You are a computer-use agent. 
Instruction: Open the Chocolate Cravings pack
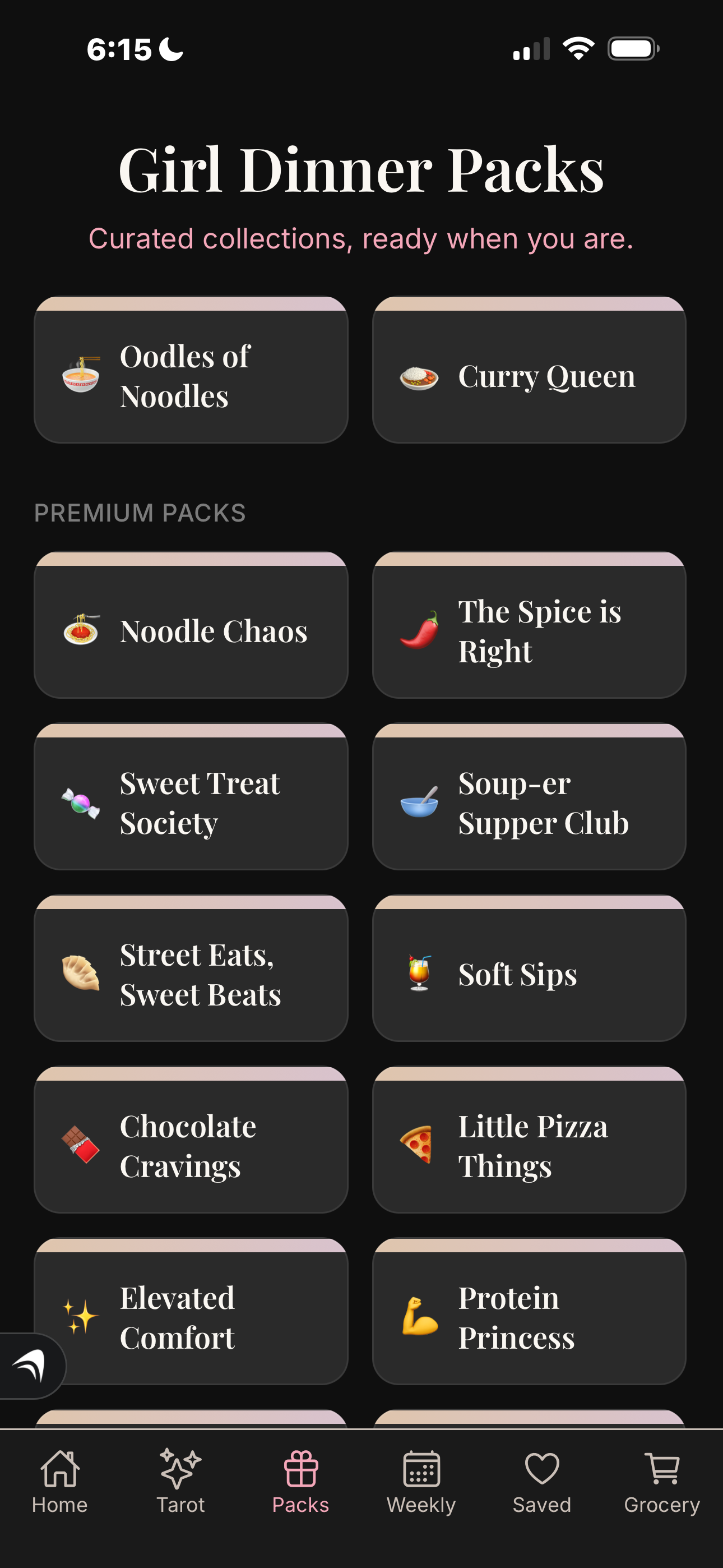pos(191,1146)
